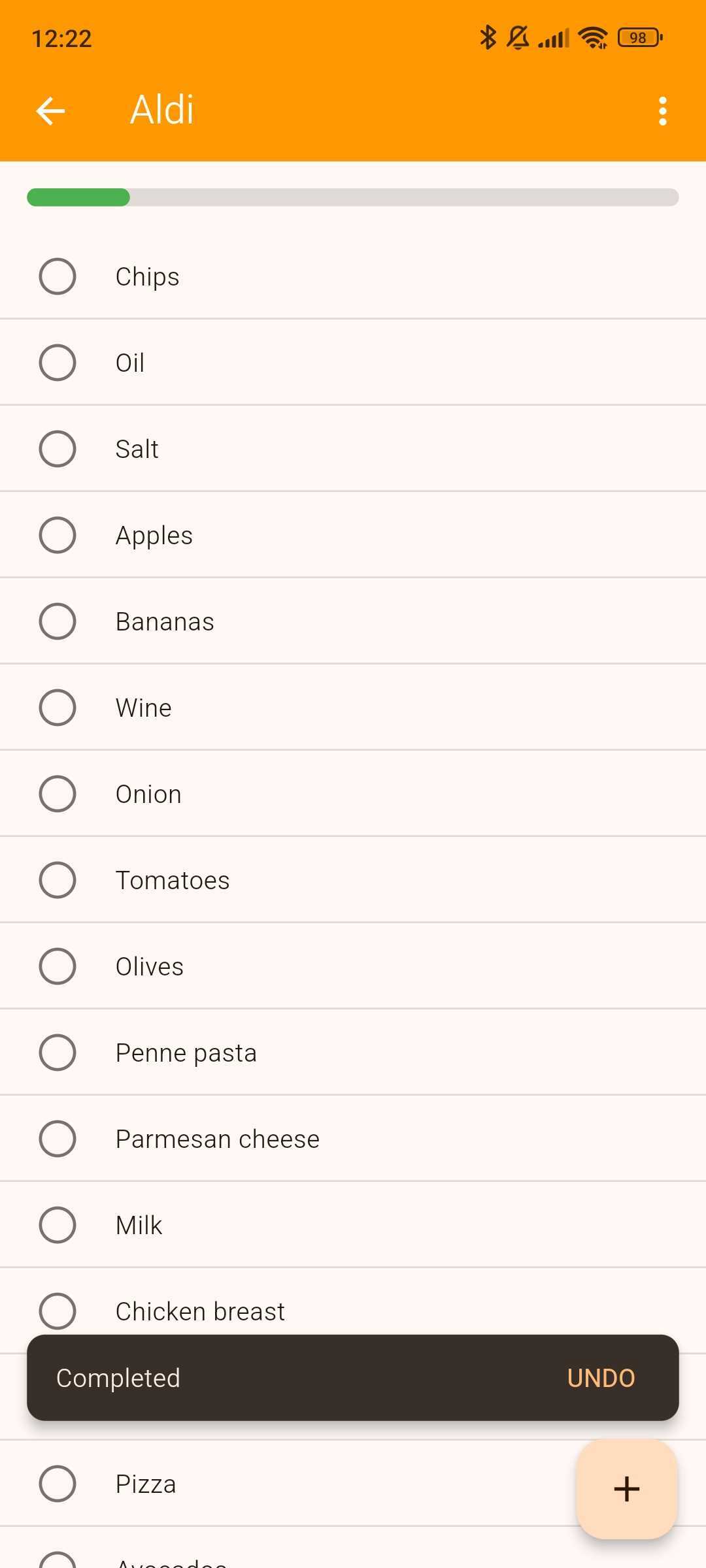
Task: Check off Milk
Action: [x=58, y=1225]
